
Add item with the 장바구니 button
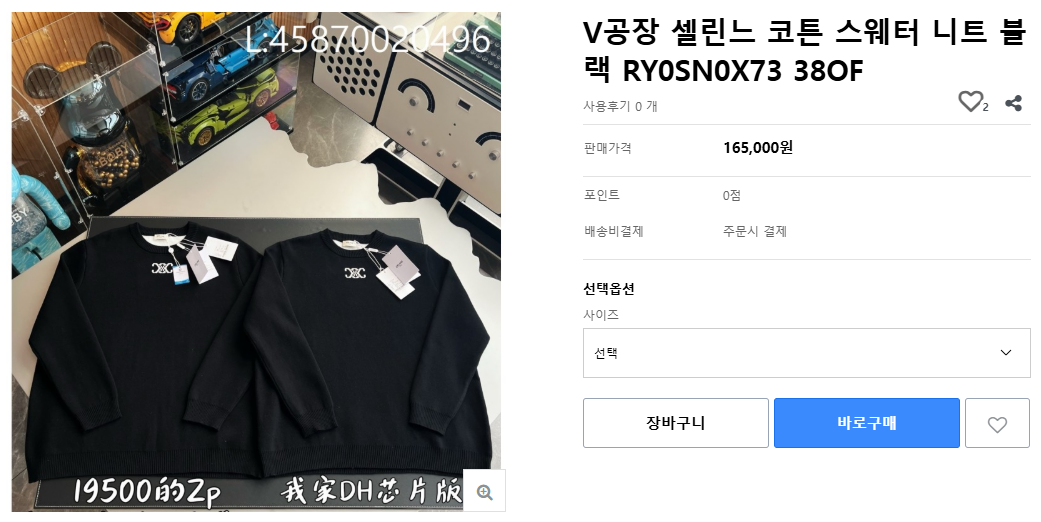click(675, 423)
